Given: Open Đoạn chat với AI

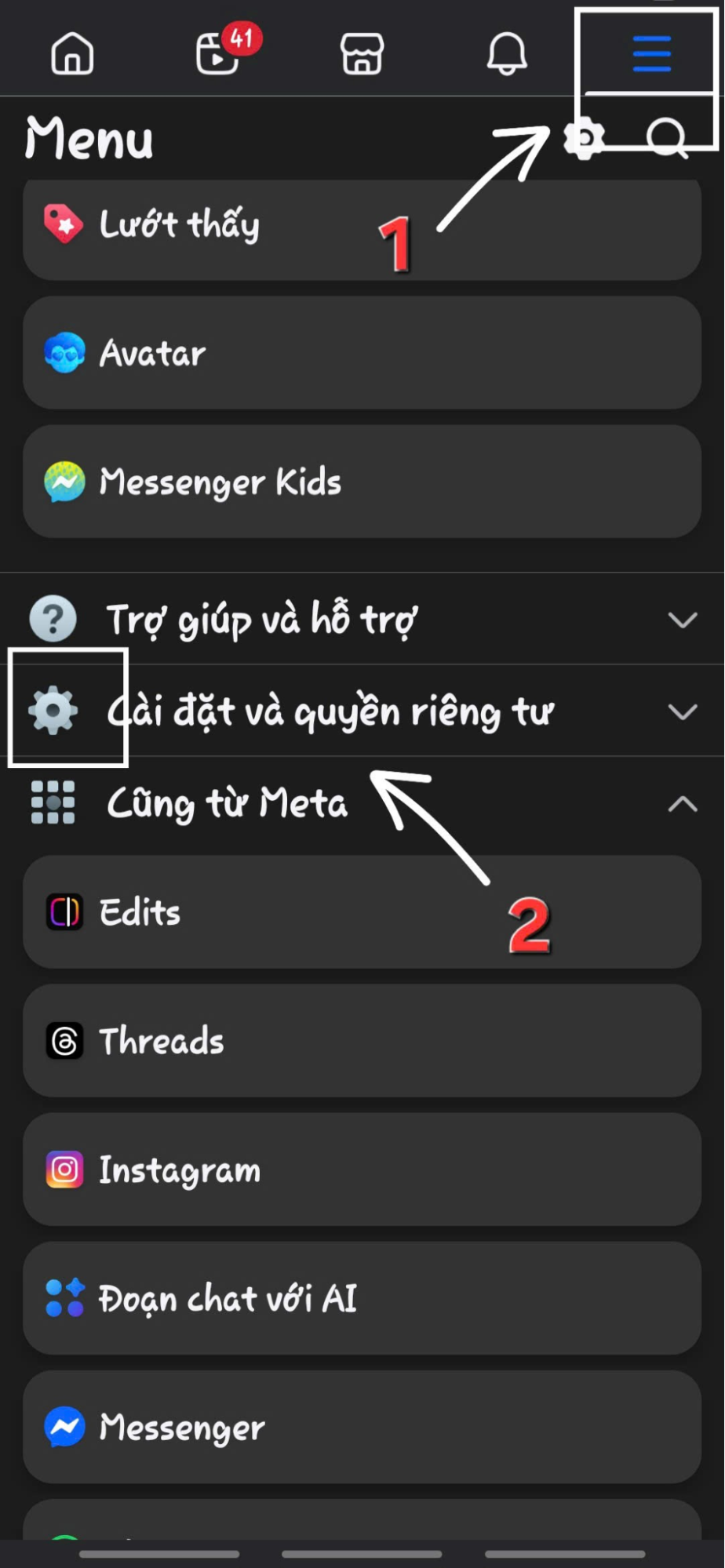Looking at the screenshot, I should pyautogui.click(x=228, y=1299).
